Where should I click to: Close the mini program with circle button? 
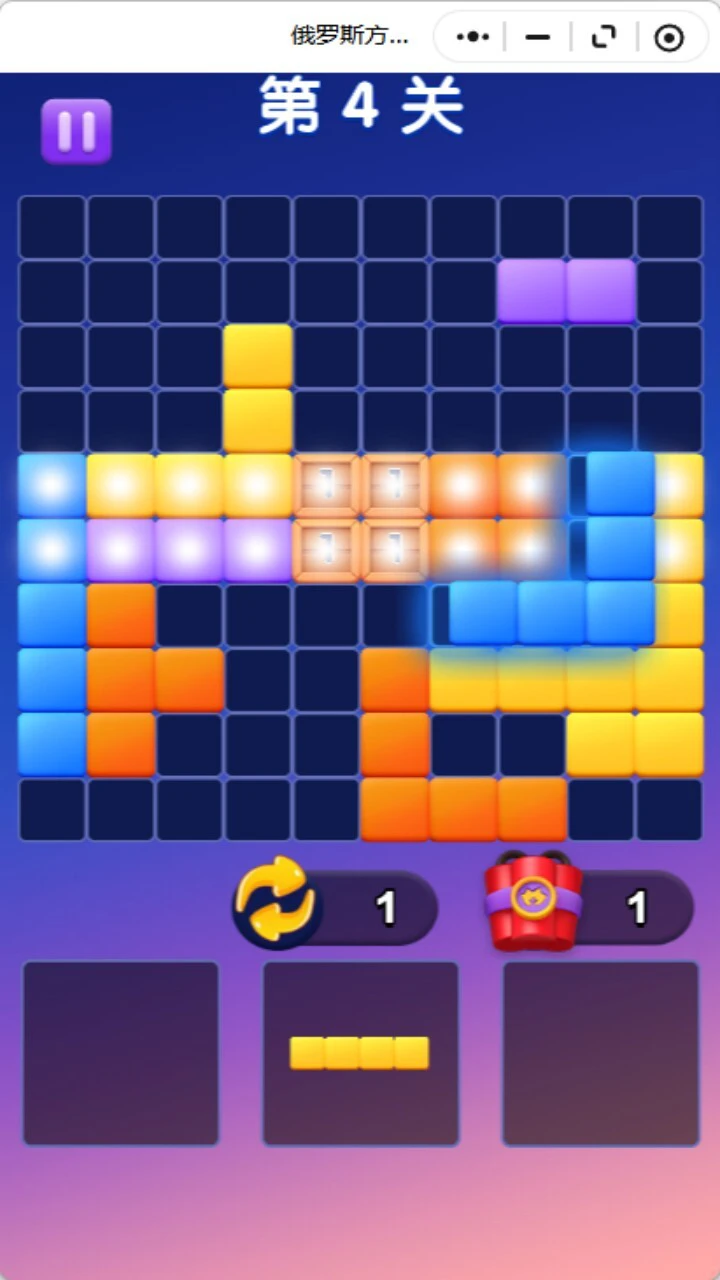point(668,37)
